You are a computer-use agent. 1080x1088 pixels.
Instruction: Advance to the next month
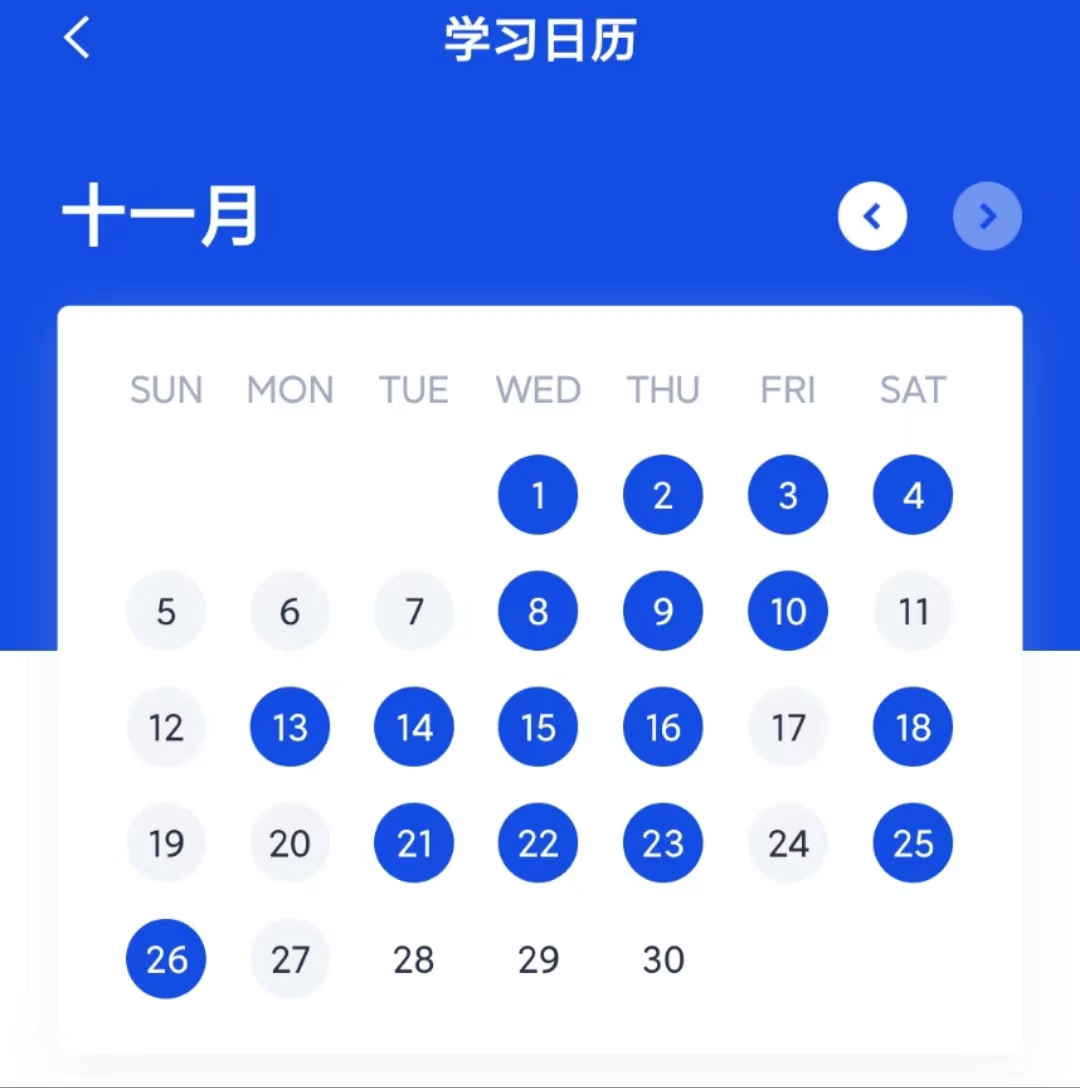(x=987, y=216)
